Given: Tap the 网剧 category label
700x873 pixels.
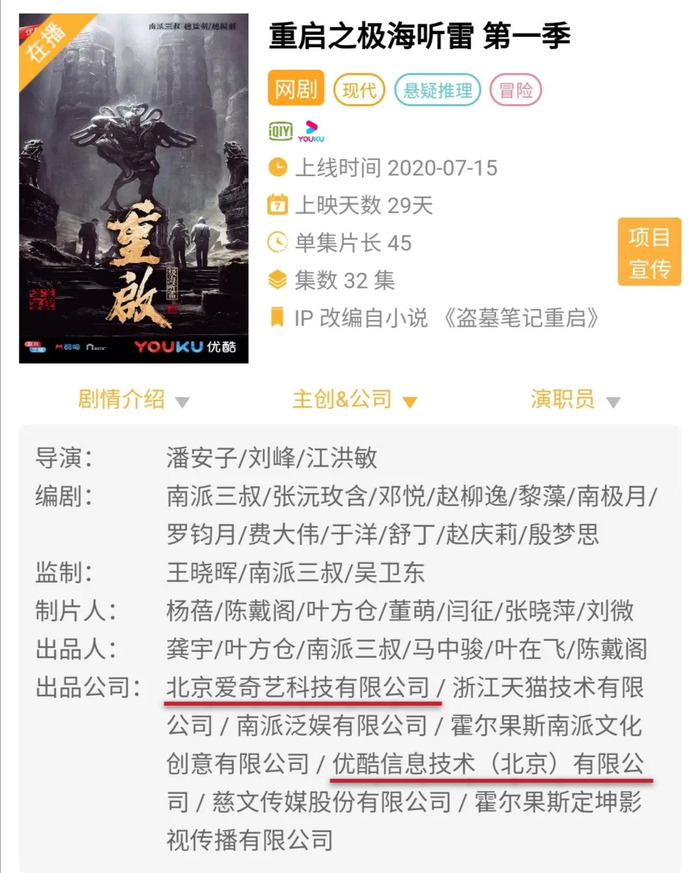Looking at the screenshot, I should [x=295, y=90].
